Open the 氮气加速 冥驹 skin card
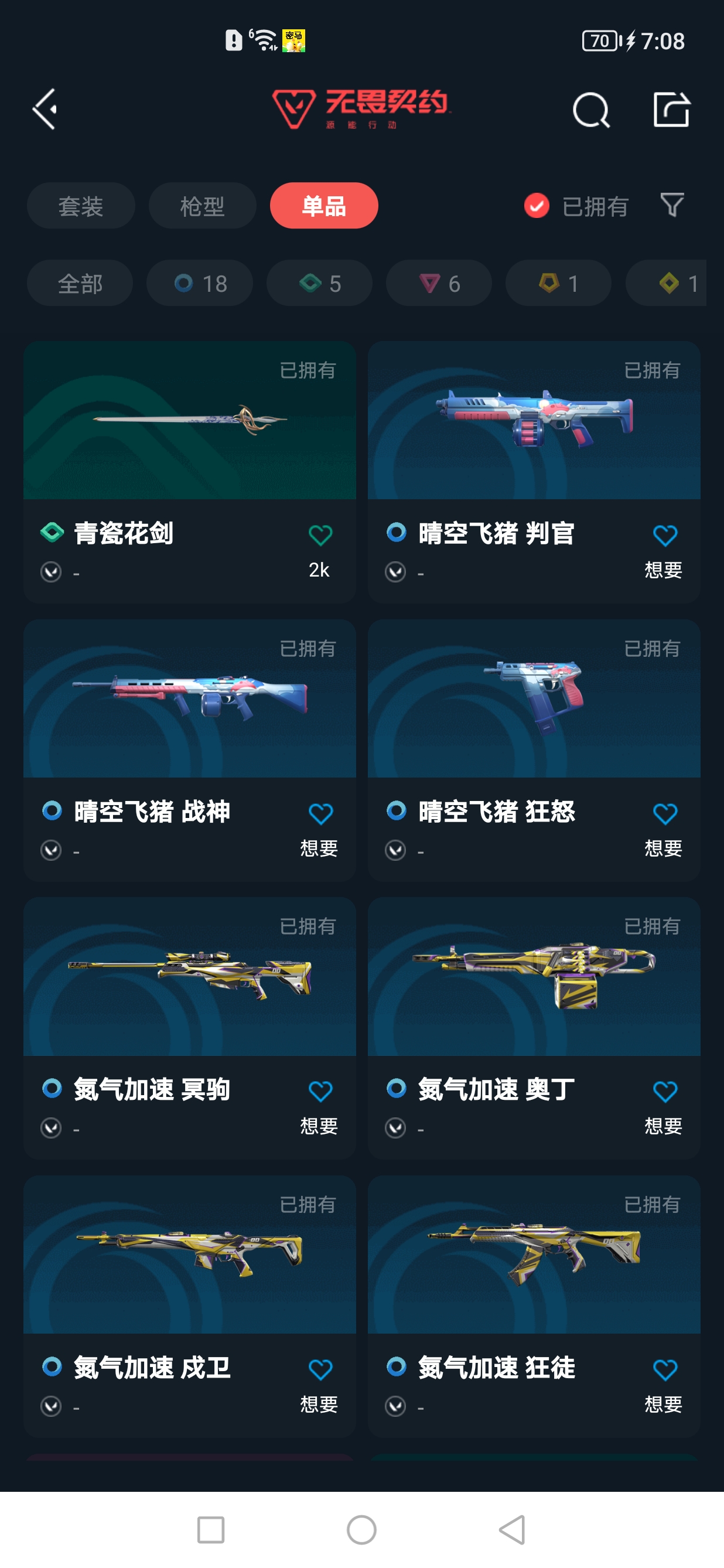This screenshot has width=724, height=1568. coord(190,1028)
